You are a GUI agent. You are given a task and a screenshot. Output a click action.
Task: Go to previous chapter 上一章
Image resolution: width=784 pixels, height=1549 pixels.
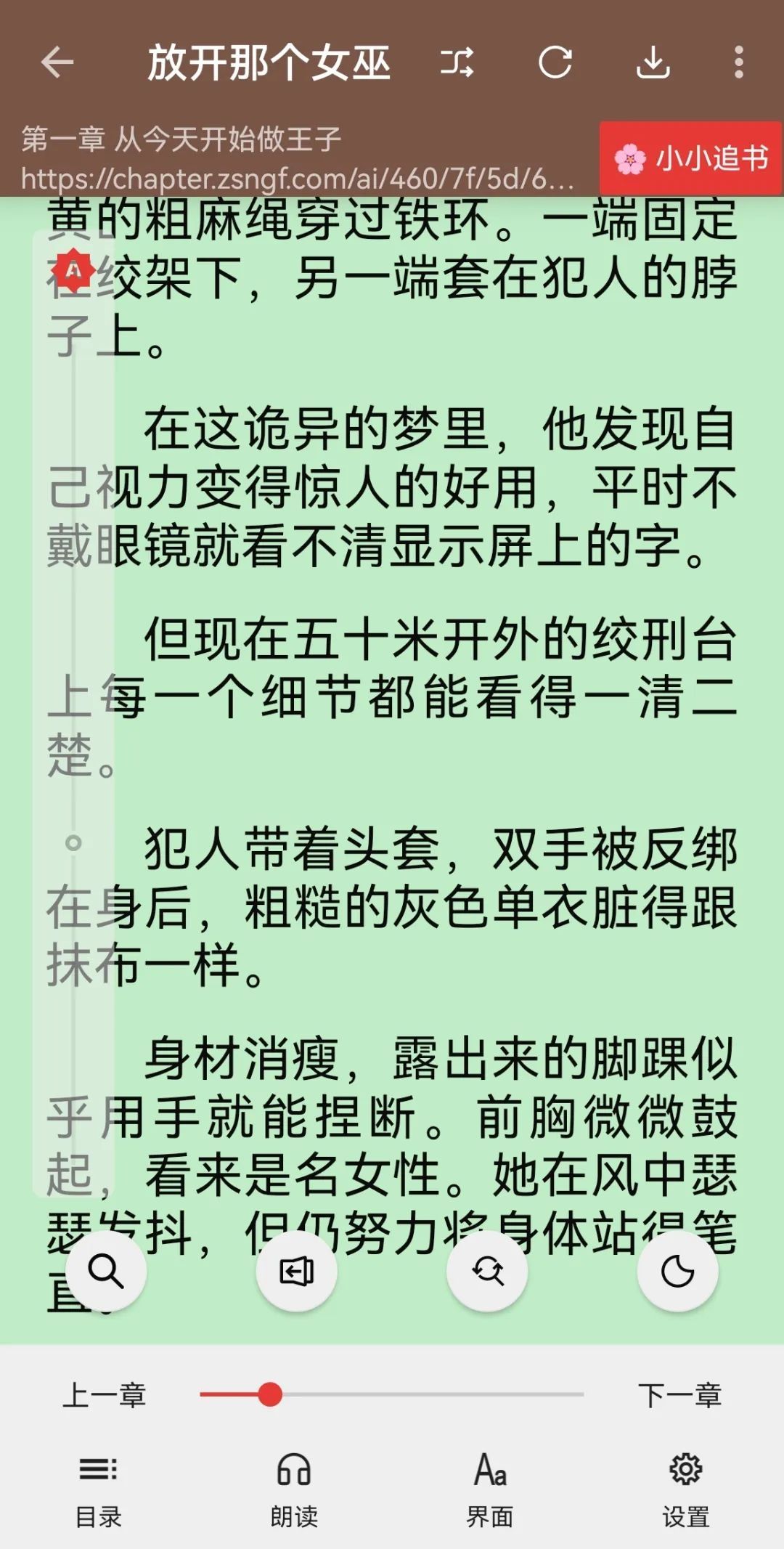pos(105,1395)
